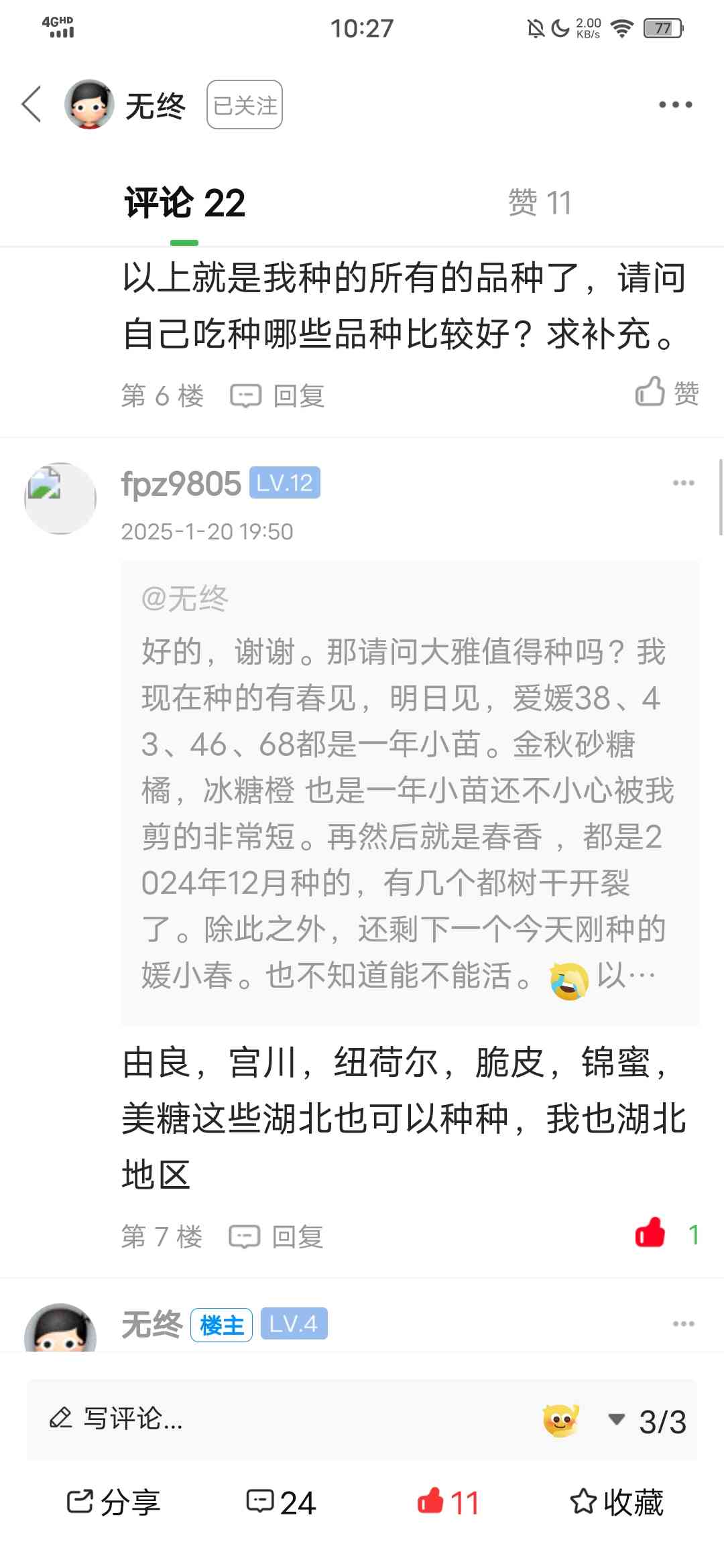Image resolution: width=724 pixels, height=1568 pixels.
Task: Tap the red thumbs-up 11 in bottom bar
Action: [x=448, y=1502]
